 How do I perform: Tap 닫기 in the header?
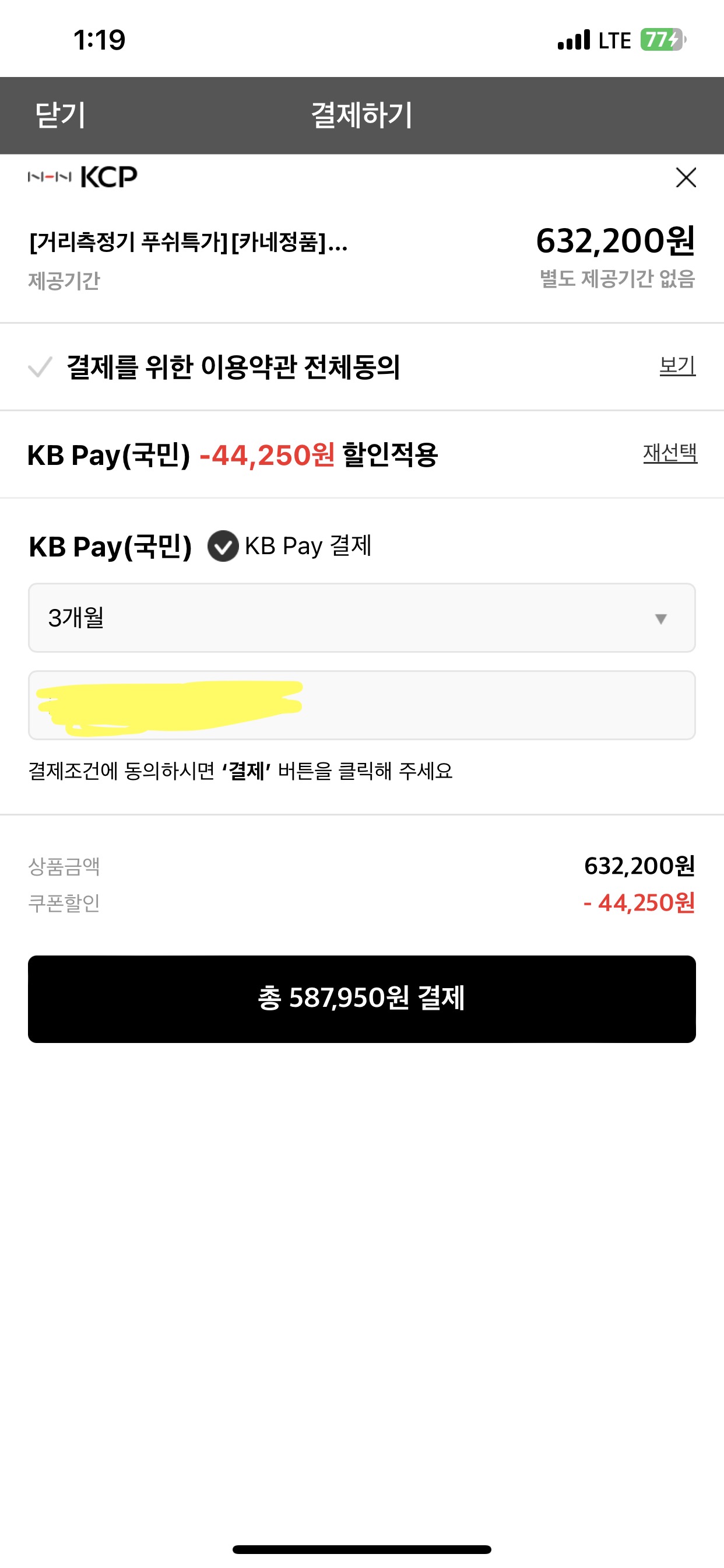(60, 115)
